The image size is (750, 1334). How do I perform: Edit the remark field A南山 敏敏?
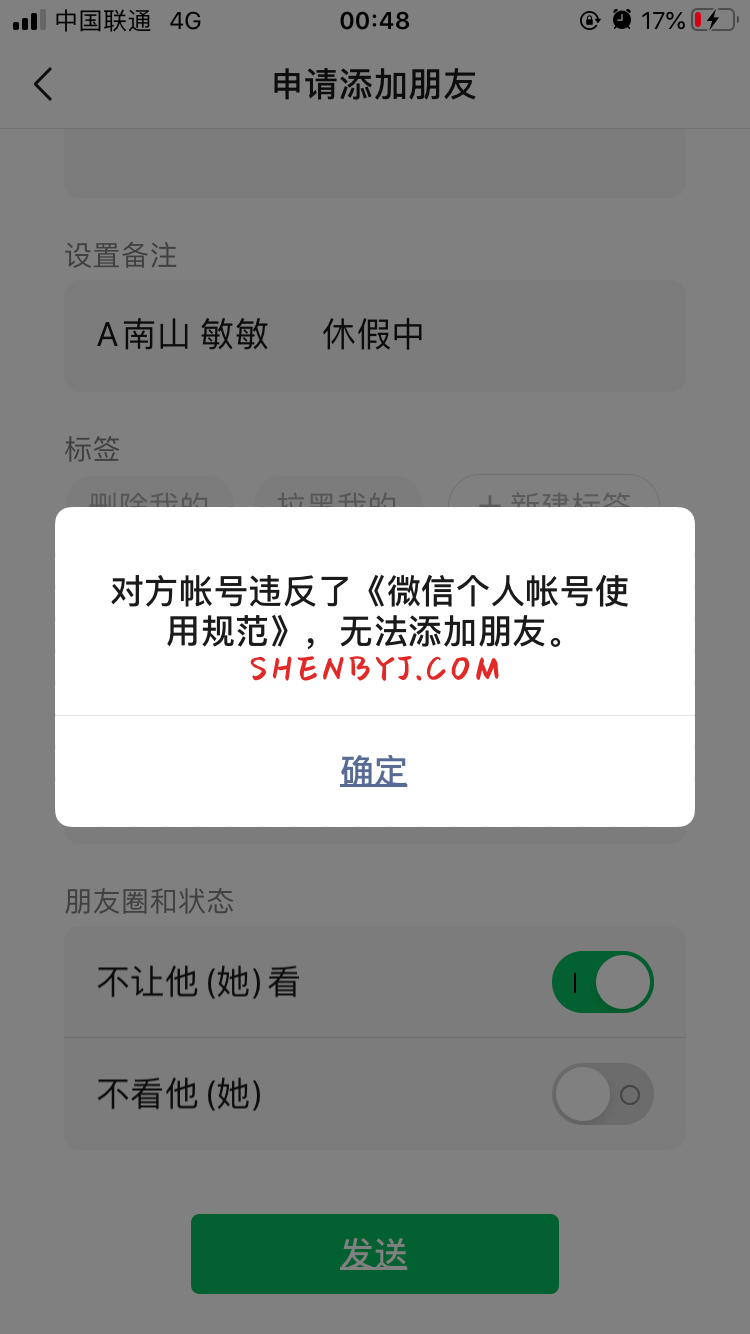(374, 335)
